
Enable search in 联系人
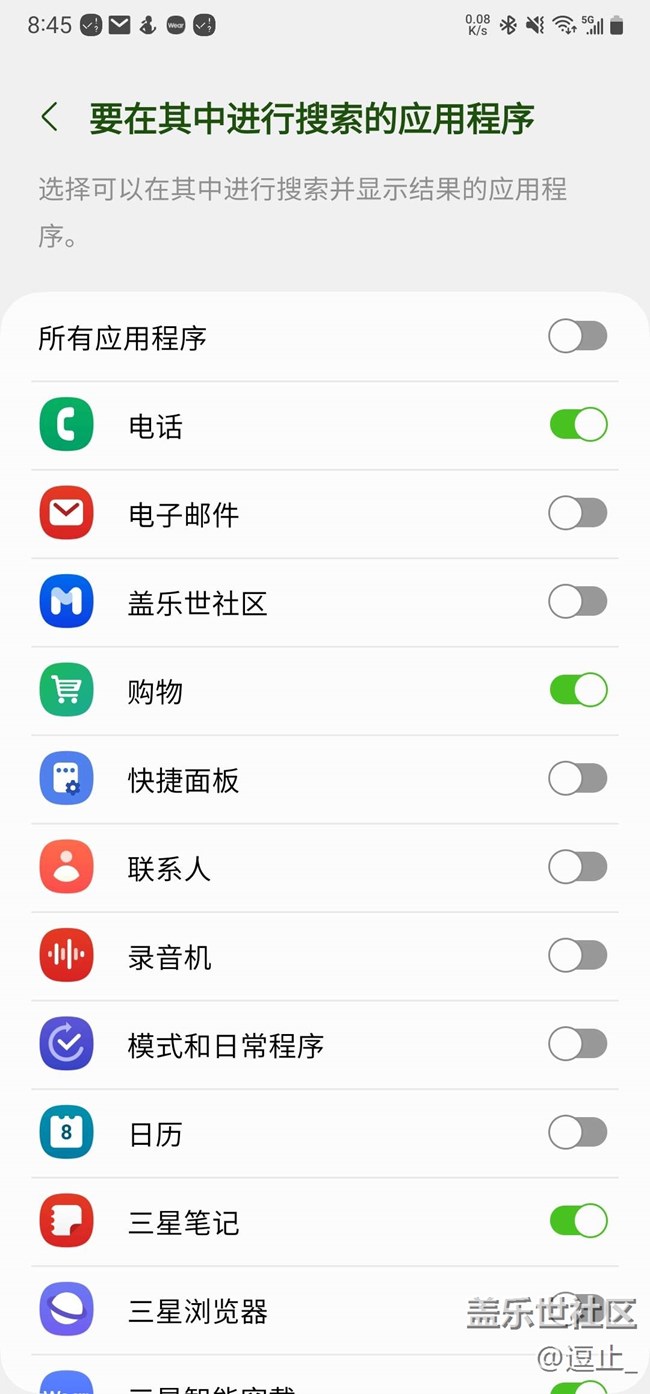click(x=578, y=867)
